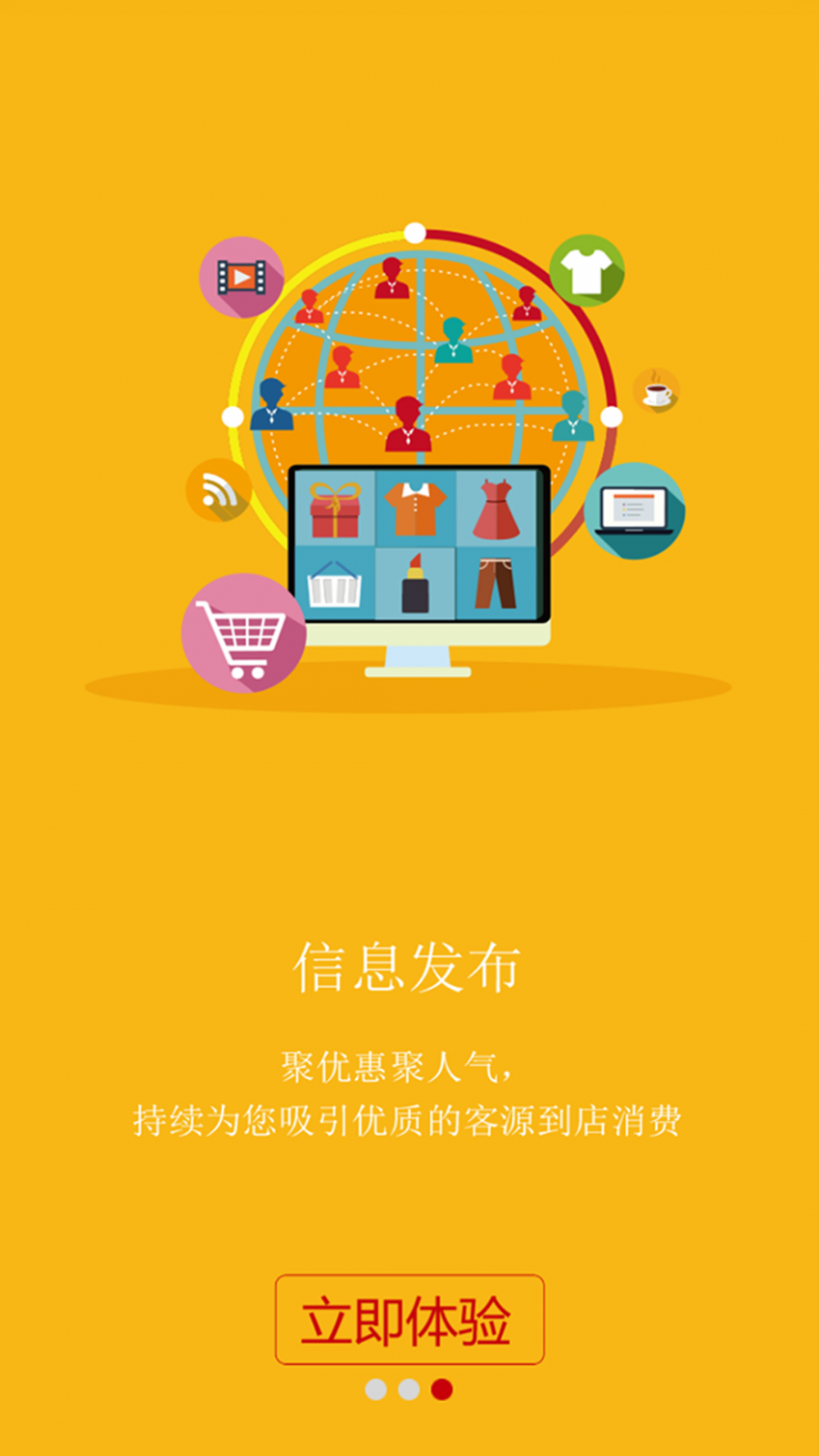Select the first page indicator dot
The width and height of the screenshot is (819, 1456).
[376, 1390]
